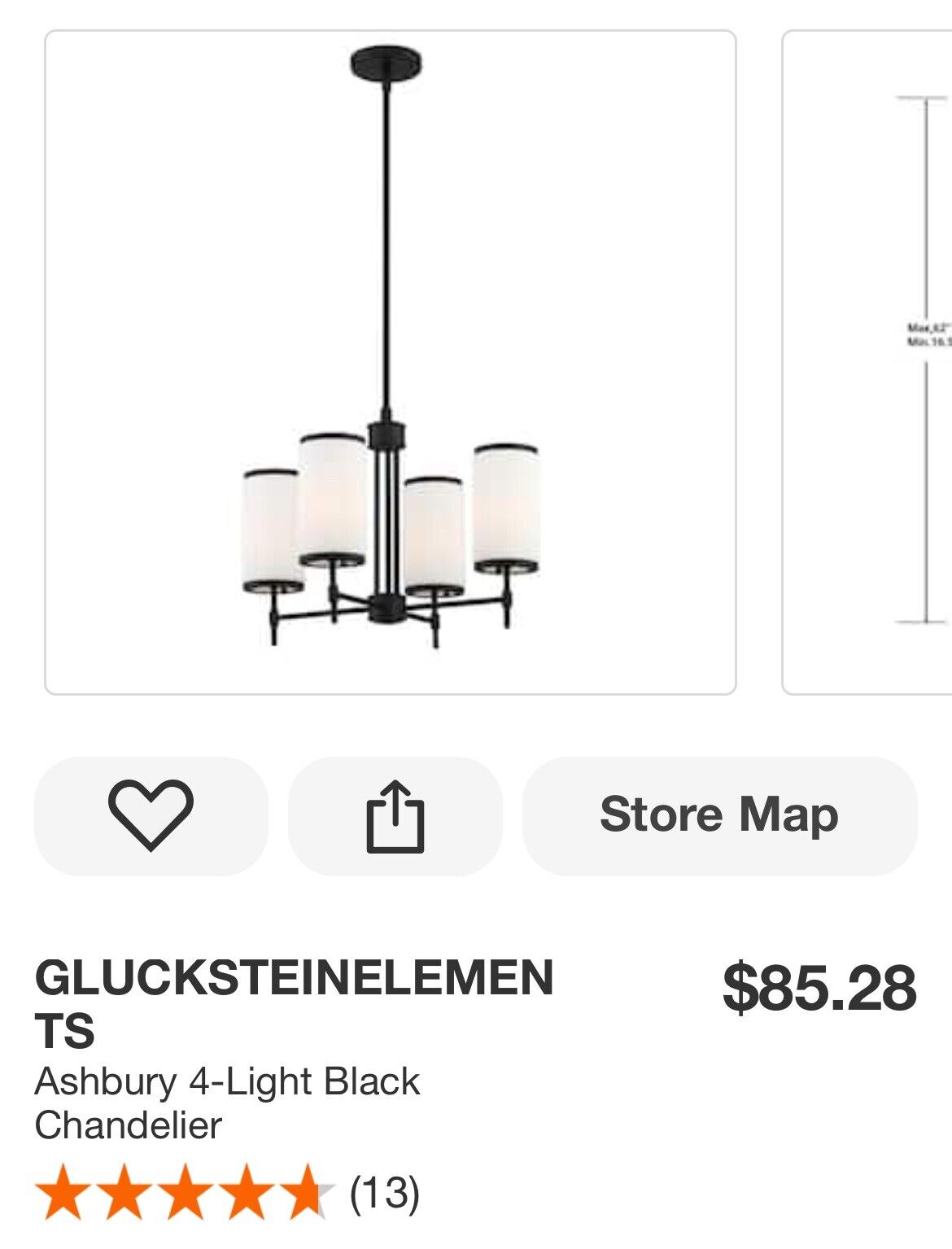Open the Ashbury chandelier product image
The height and width of the screenshot is (1249, 952).
tap(391, 362)
